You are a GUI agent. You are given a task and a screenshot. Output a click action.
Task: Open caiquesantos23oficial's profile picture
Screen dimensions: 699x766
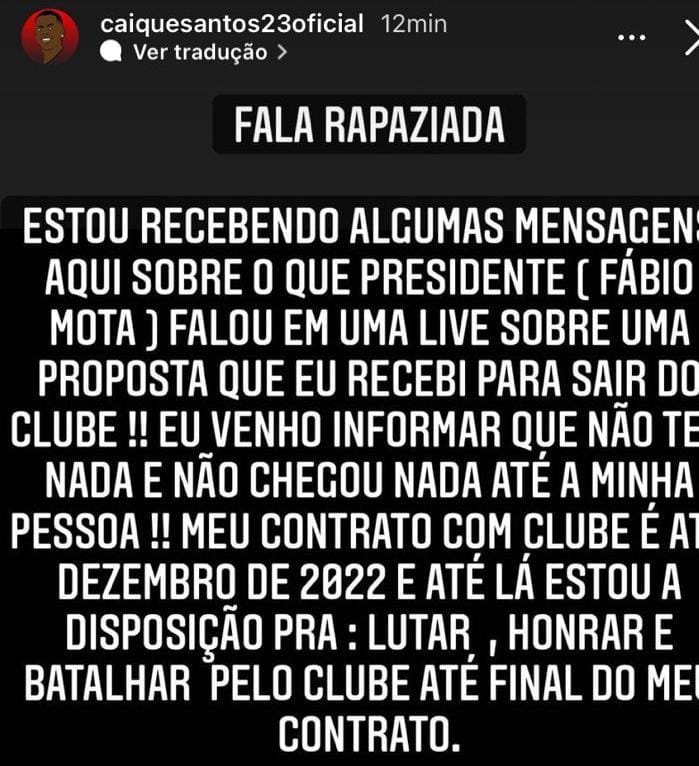coord(49,37)
